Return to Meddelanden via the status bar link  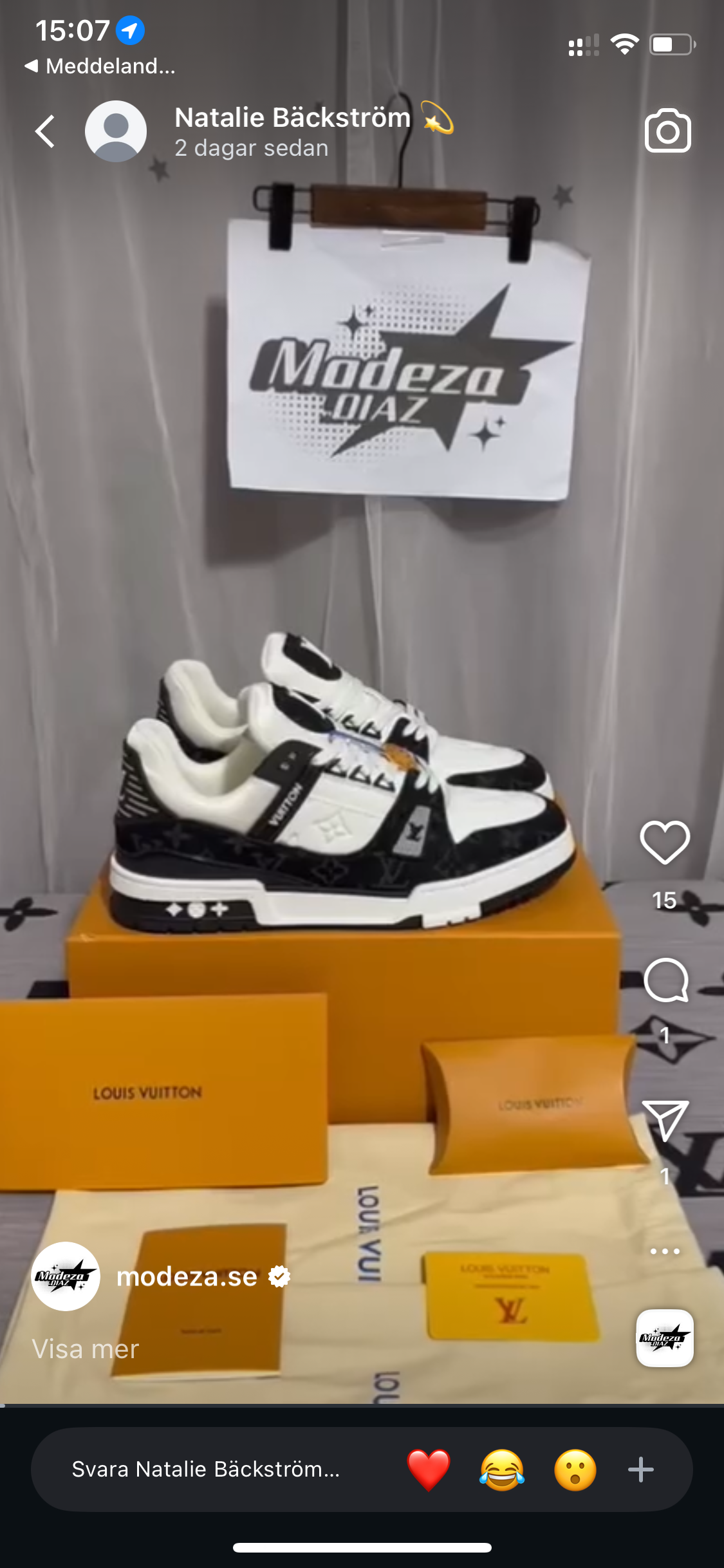coord(100,66)
